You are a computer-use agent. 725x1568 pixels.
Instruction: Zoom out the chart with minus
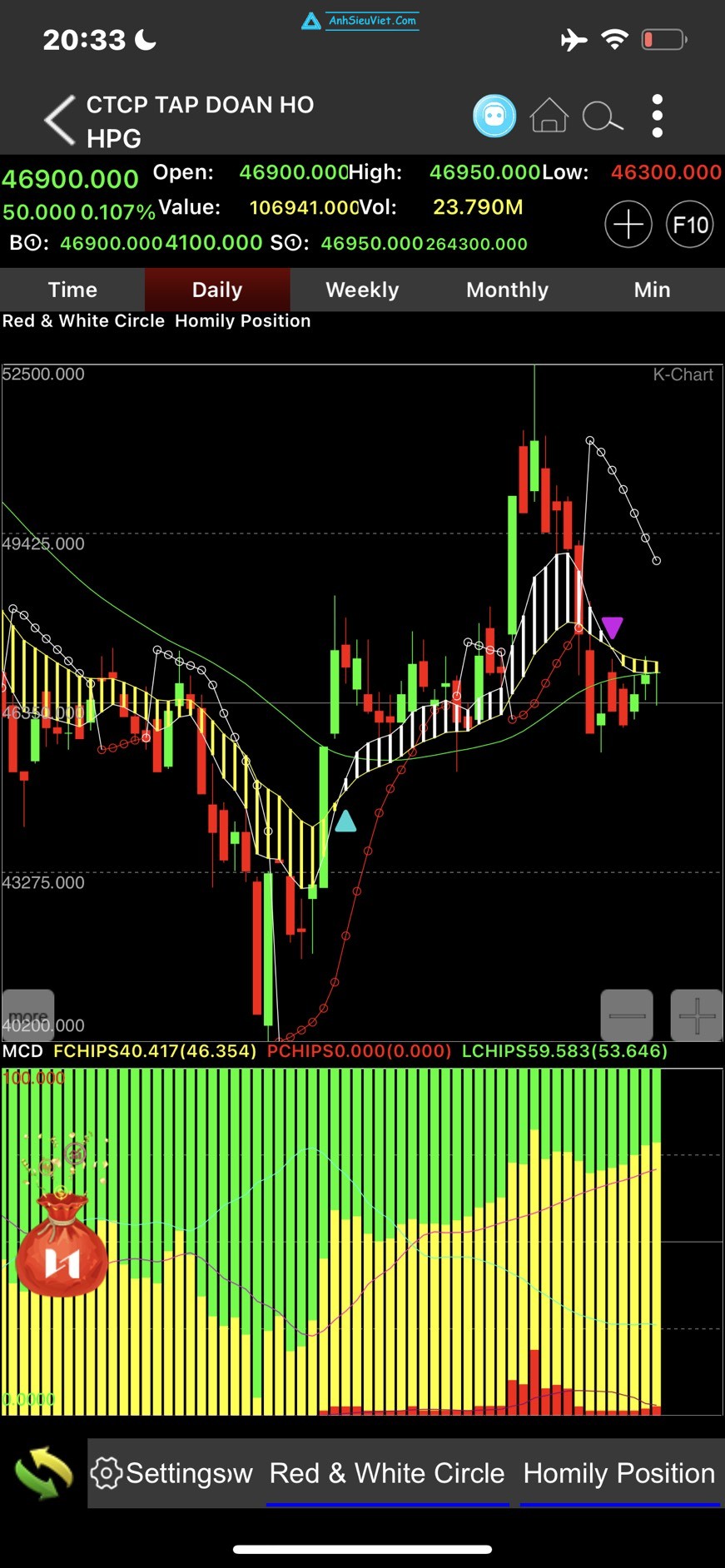[x=627, y=1015]
